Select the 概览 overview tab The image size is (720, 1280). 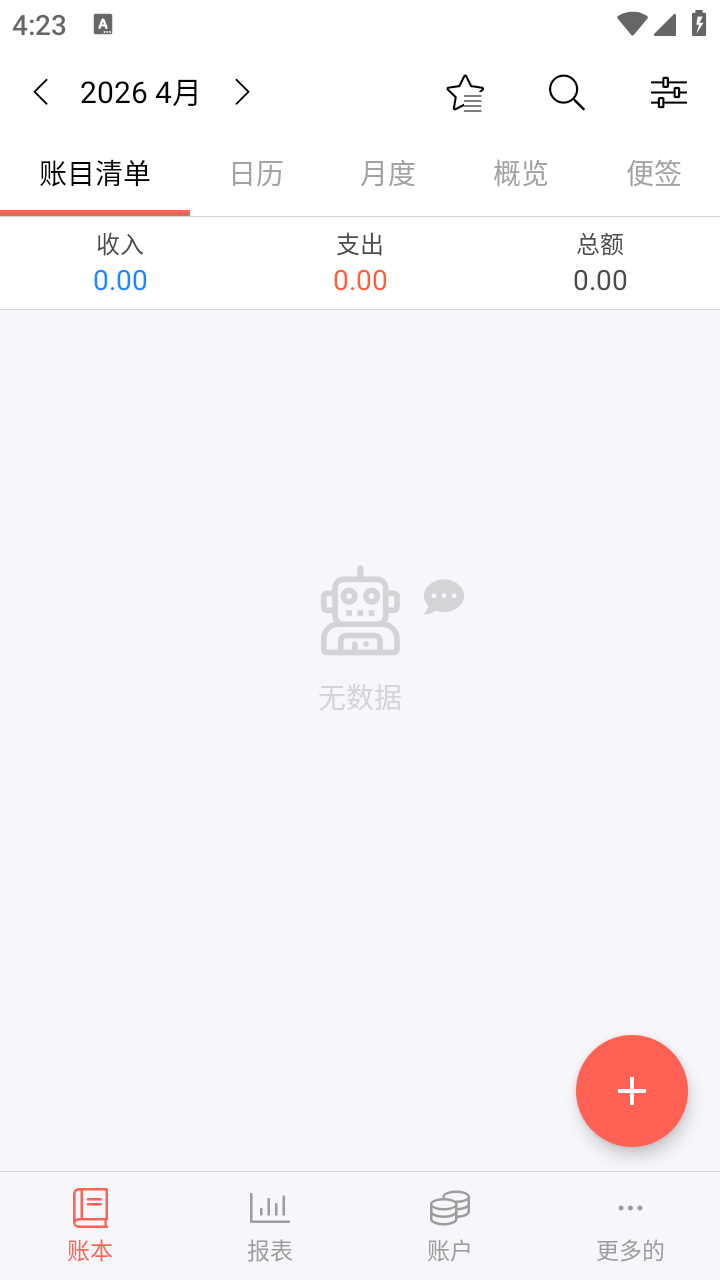[519, 174]
